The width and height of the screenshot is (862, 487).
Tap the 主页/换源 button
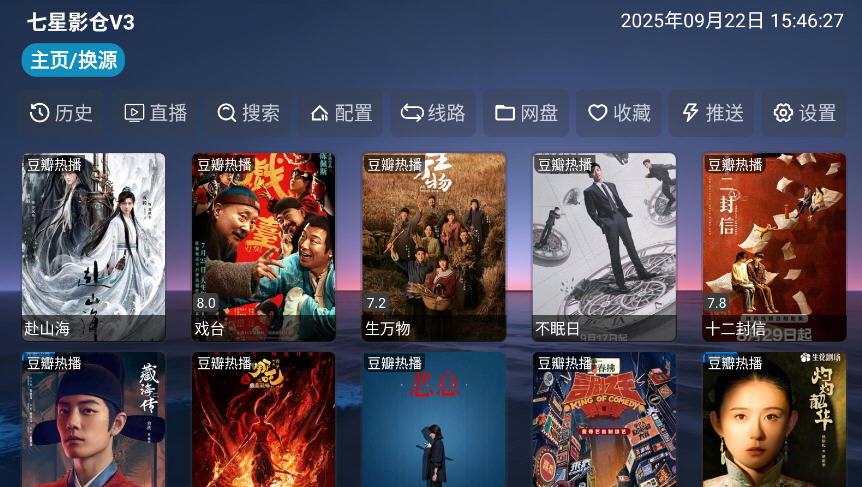click(x=73, y=60)
